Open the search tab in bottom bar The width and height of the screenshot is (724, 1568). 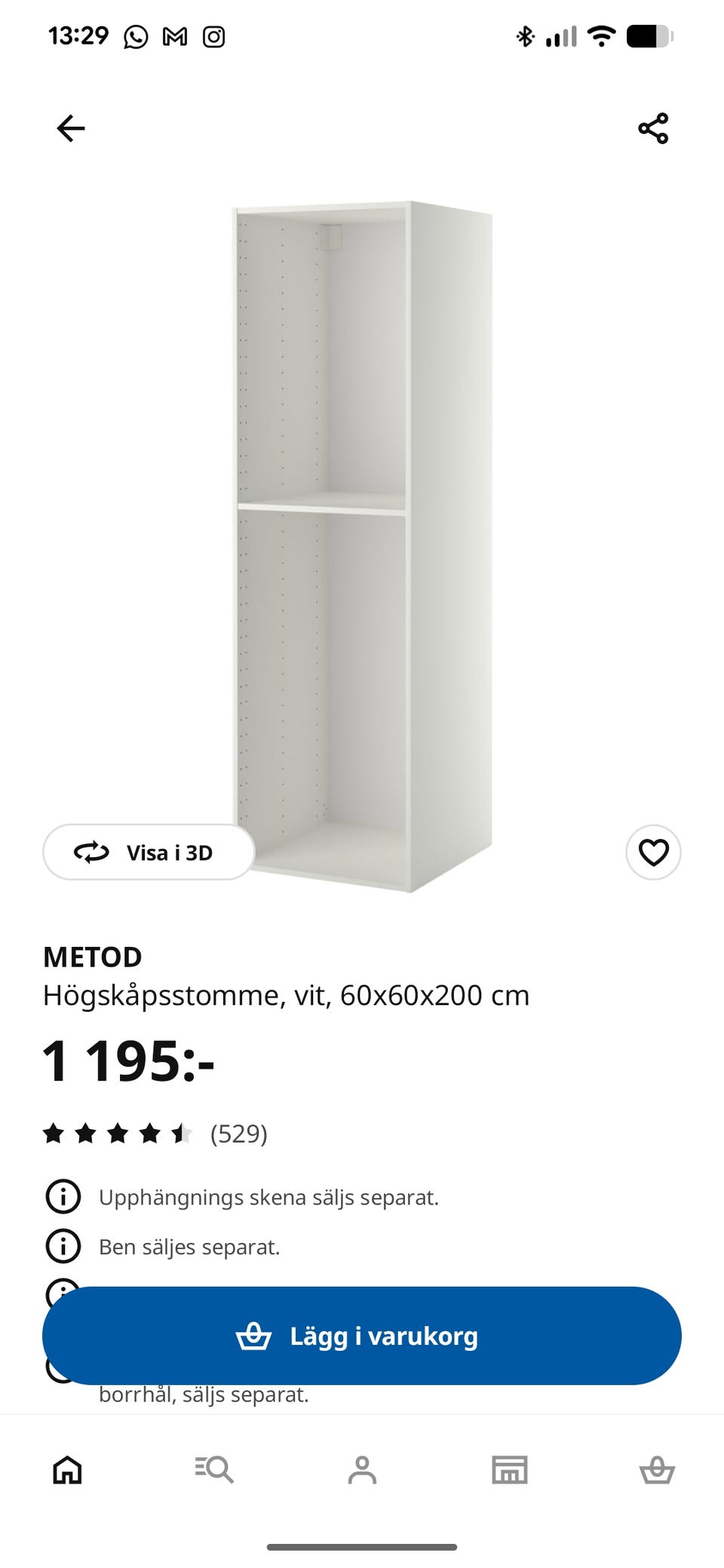(x=214, y=1470)
